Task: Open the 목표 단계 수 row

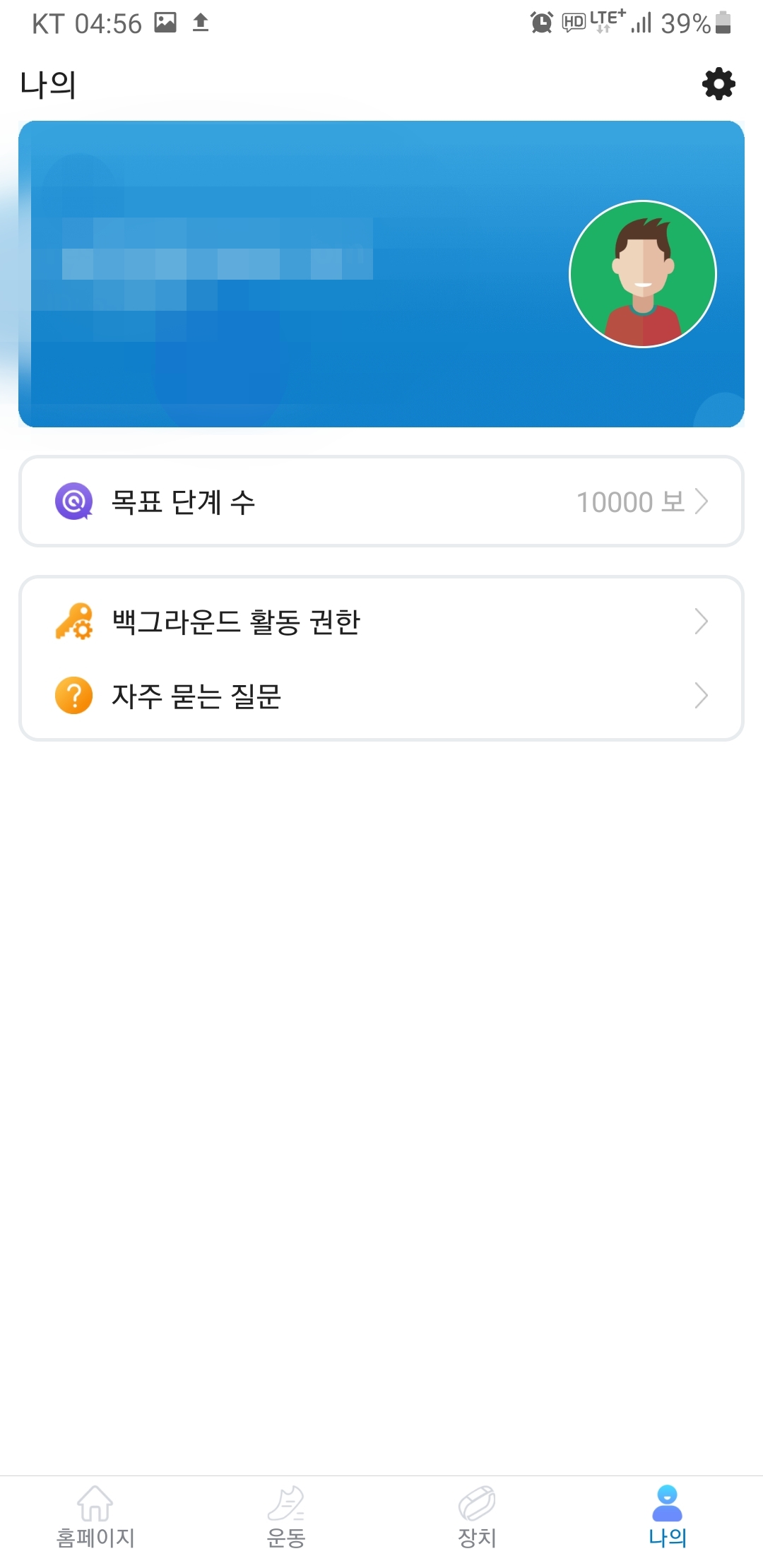Action: point(381,501)
